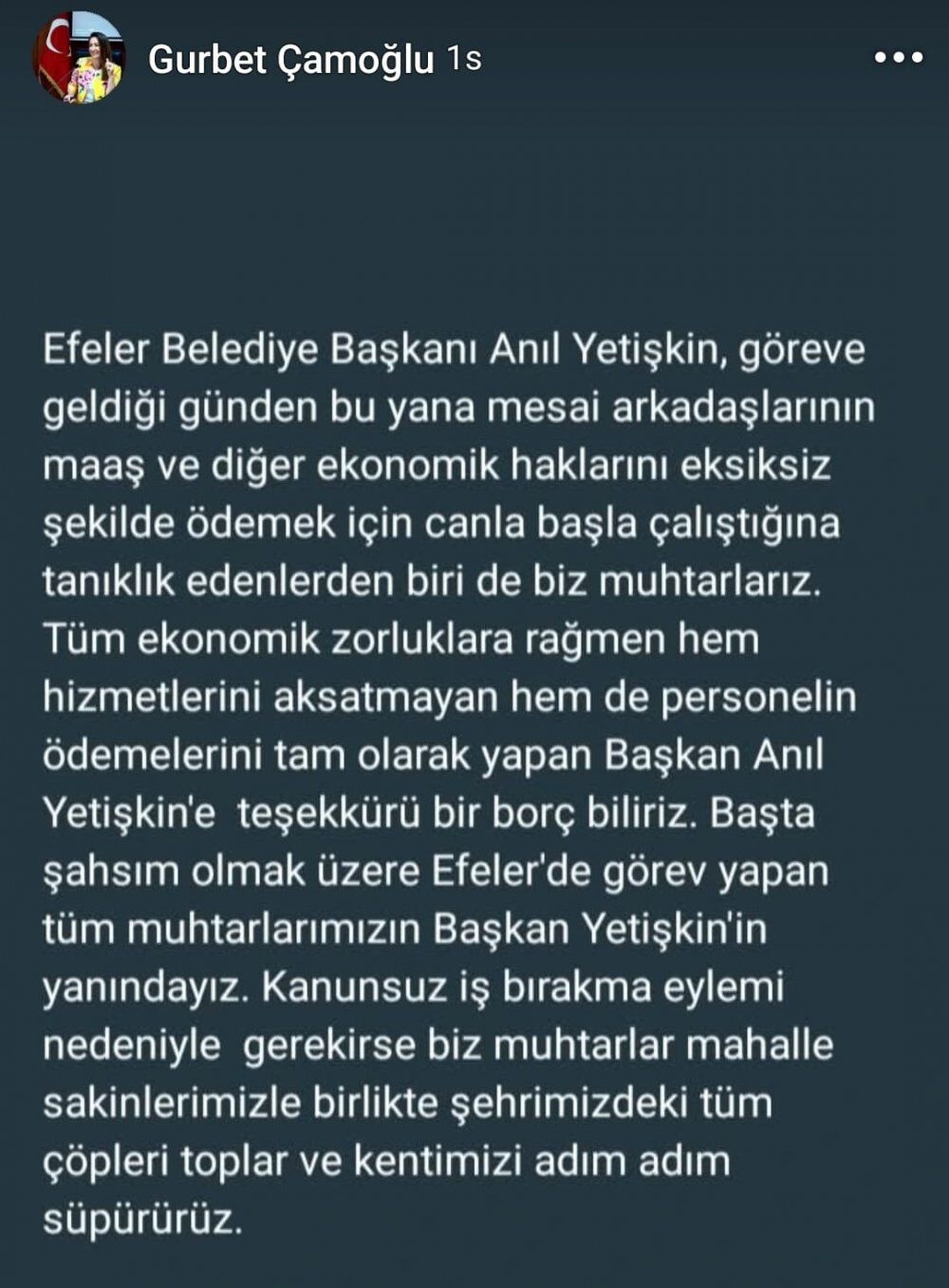Tap the name Gurbet Çamoğlu

[290, 60]
